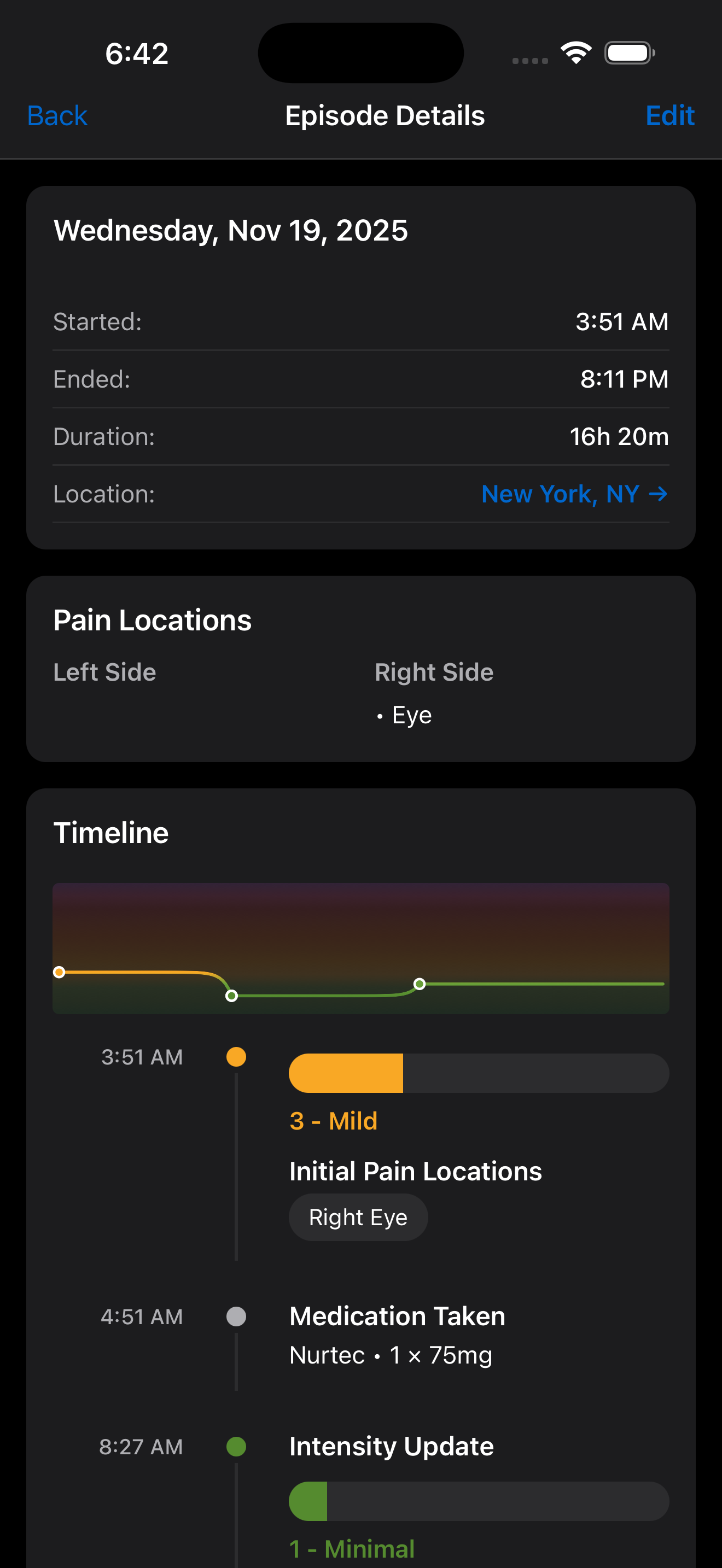
Task: Go Back to the previous screen
Action: click(x=57, y=115)
